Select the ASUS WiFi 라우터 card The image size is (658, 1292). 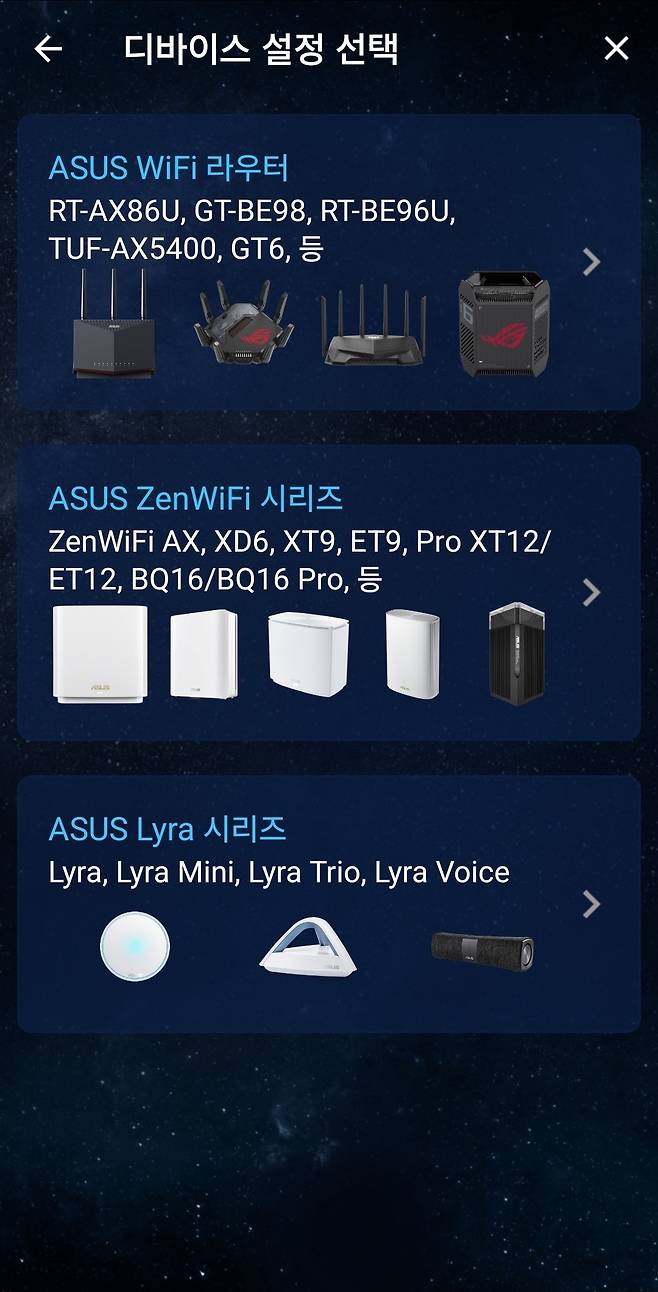click(328, 262)
